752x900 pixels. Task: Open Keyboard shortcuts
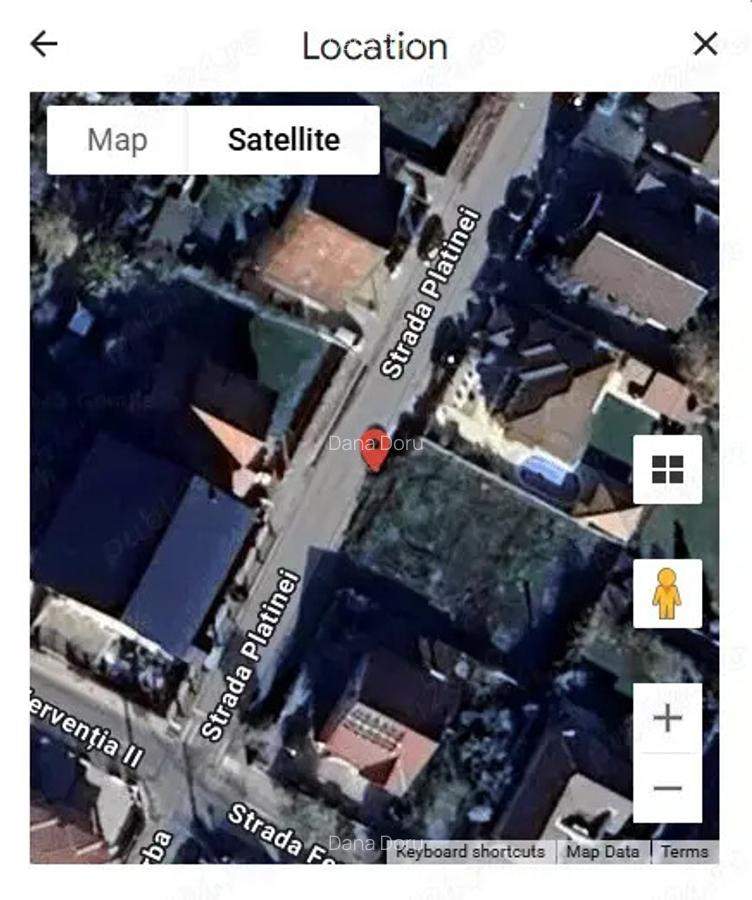(x=470, y=852)
